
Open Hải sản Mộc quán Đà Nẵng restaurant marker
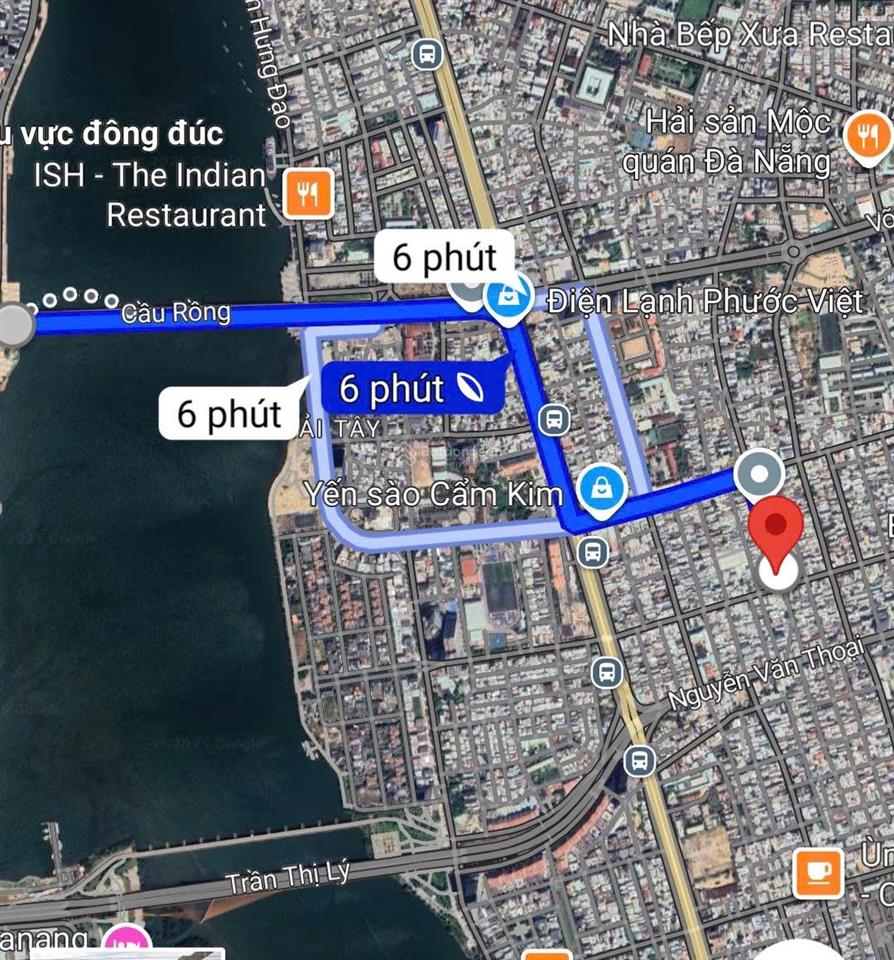(868, 137)
